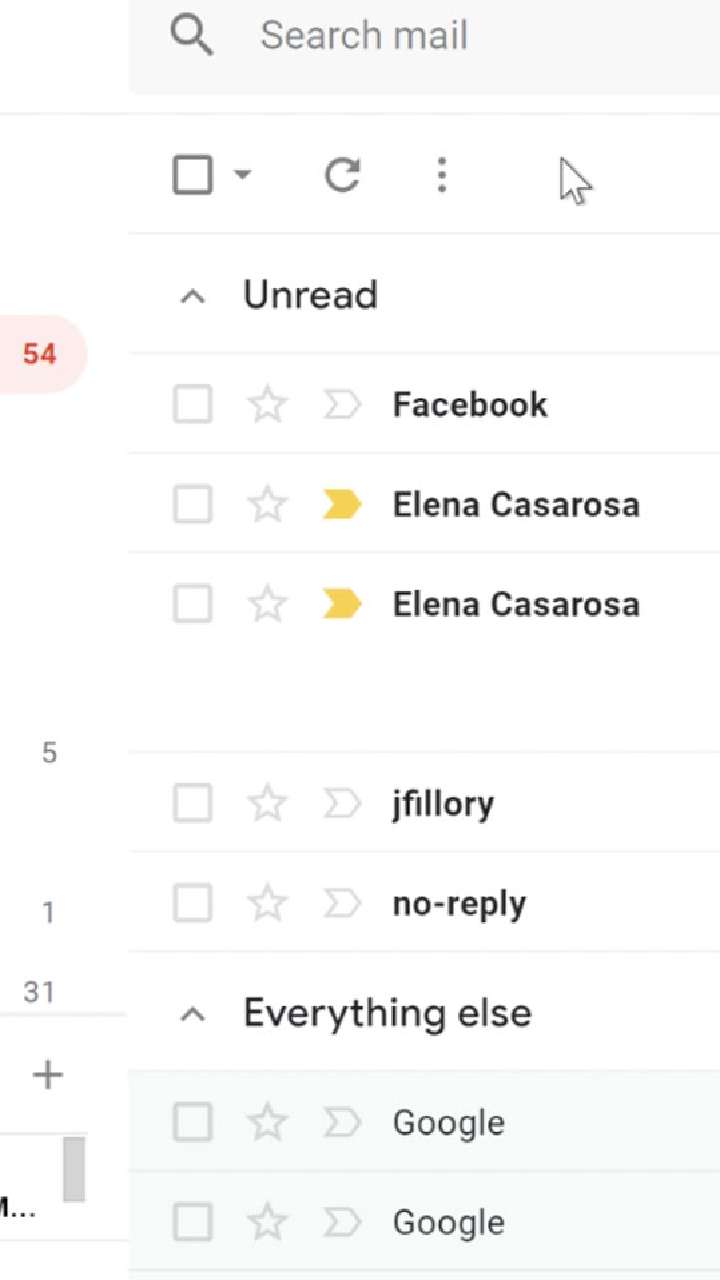720x1280 pixels.
Task: Tick the select-all checkbox in the toolbar
Action: [193, 176]
